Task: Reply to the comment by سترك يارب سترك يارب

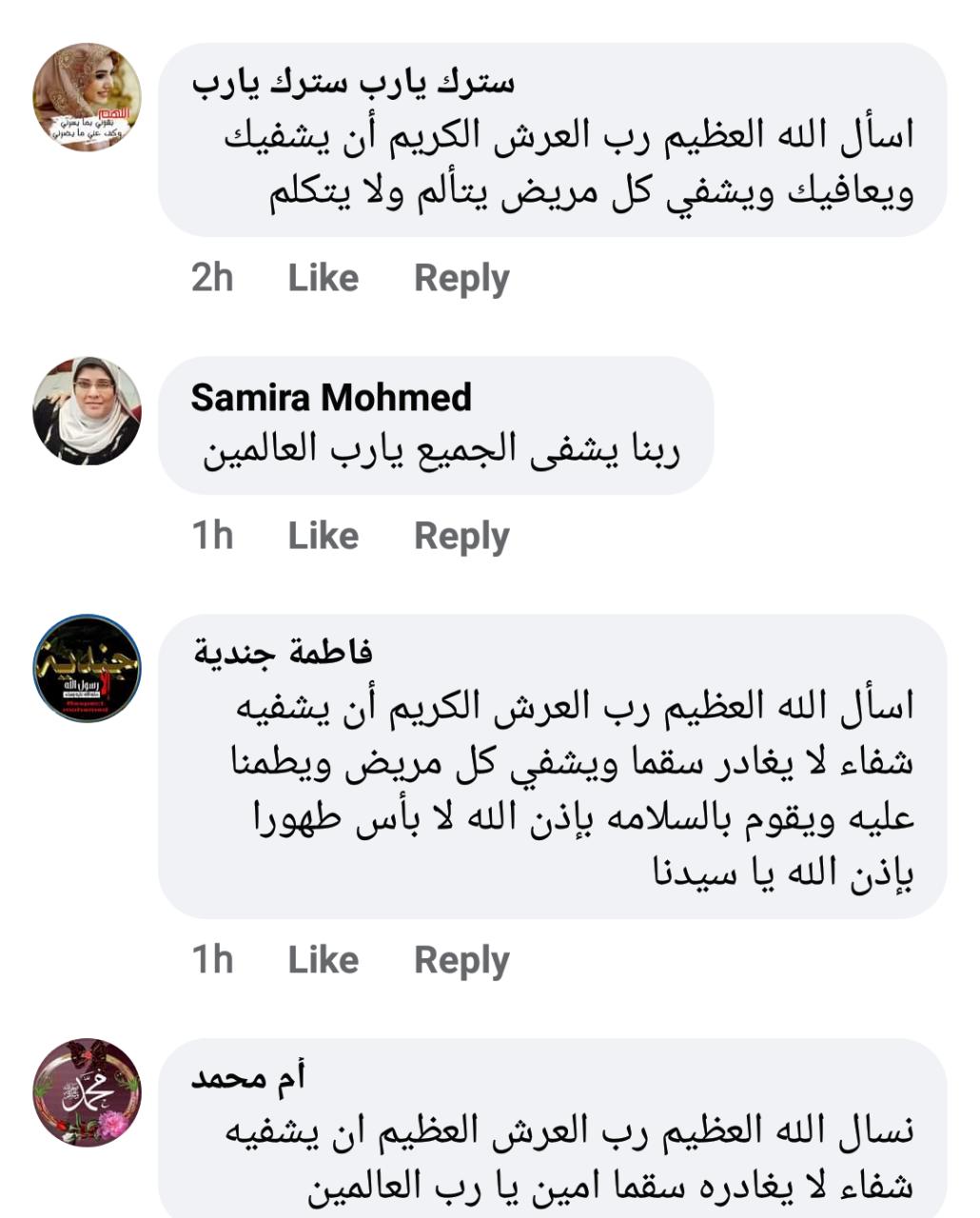Action: click(461, 278)
